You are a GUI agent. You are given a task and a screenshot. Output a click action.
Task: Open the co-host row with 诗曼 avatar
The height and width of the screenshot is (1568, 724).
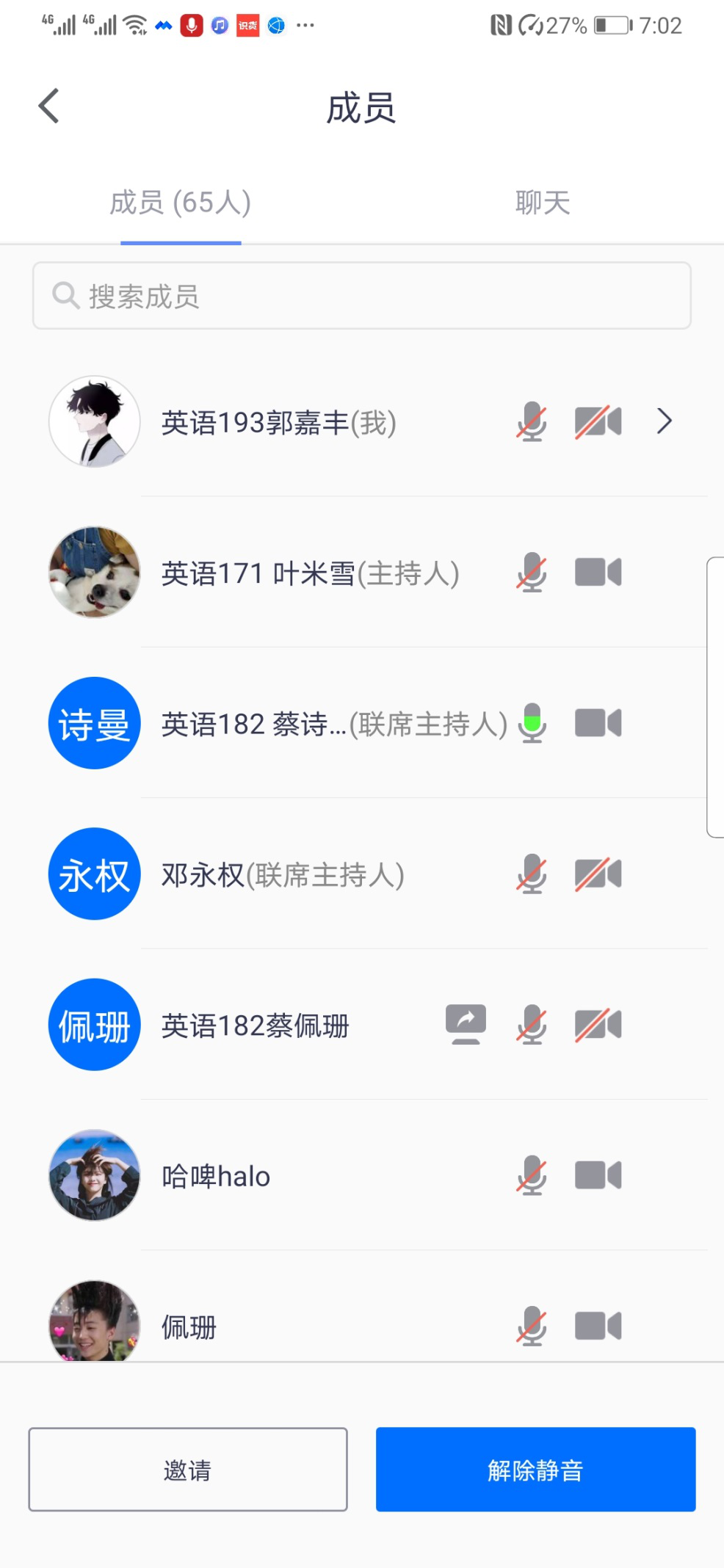[x=362, y=723]
